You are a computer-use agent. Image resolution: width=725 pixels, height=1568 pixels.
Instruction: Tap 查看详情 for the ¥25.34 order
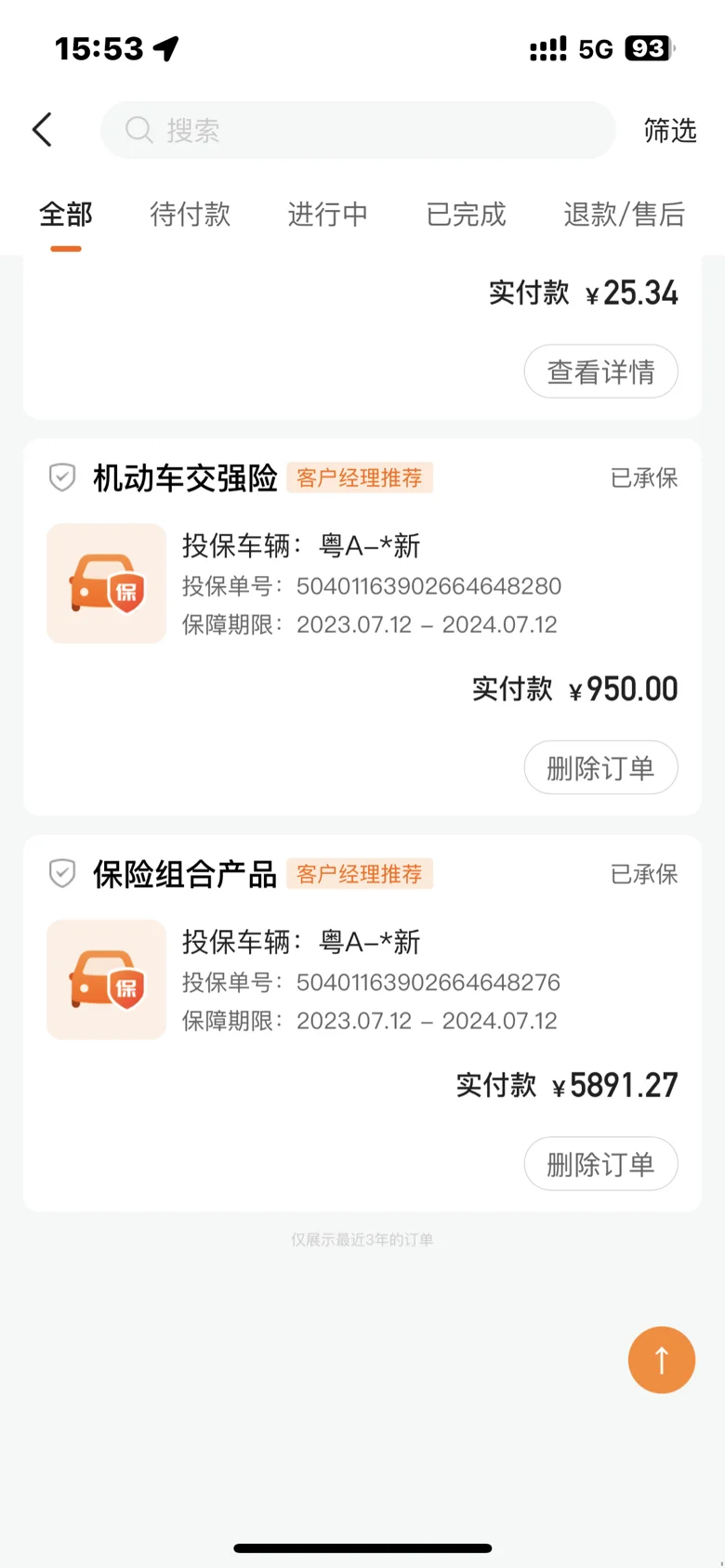click(600, 372)
